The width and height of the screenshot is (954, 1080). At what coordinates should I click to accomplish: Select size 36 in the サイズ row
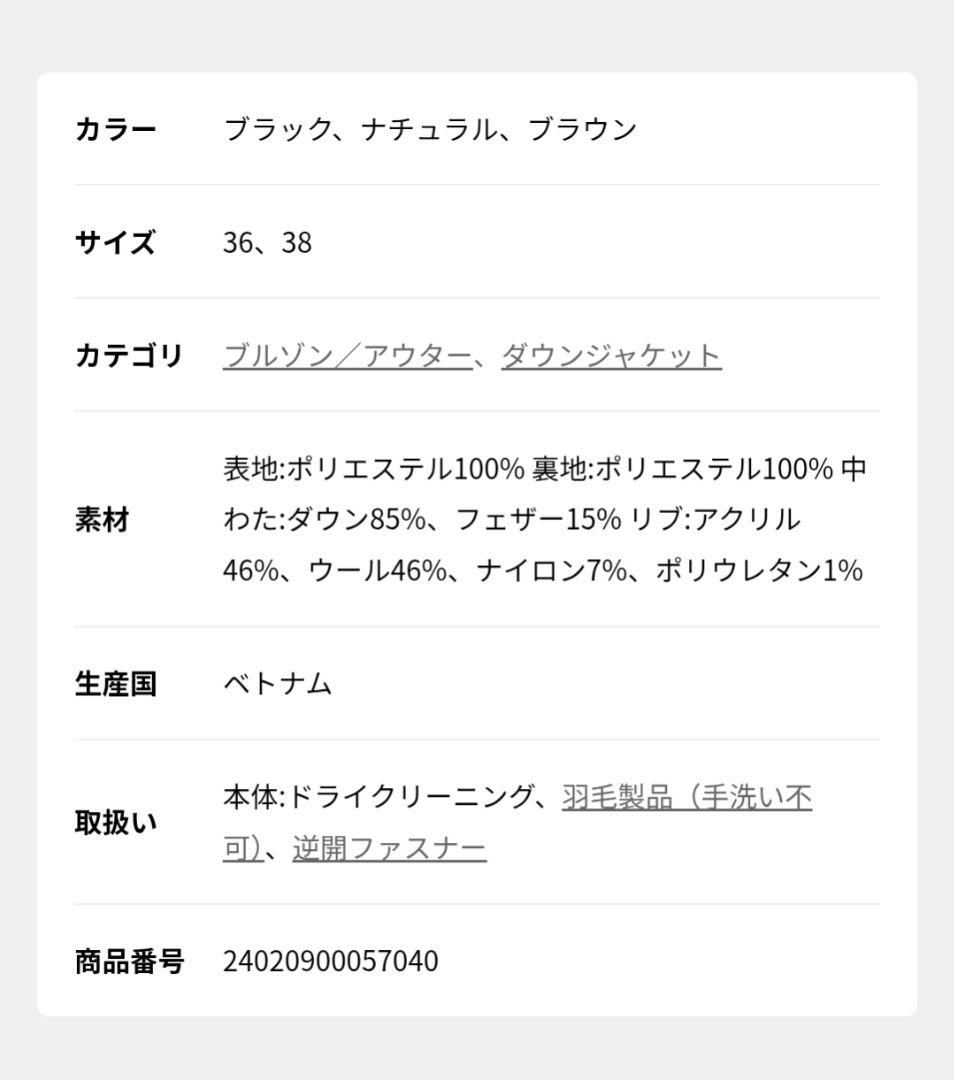click(x=237, y=241)
